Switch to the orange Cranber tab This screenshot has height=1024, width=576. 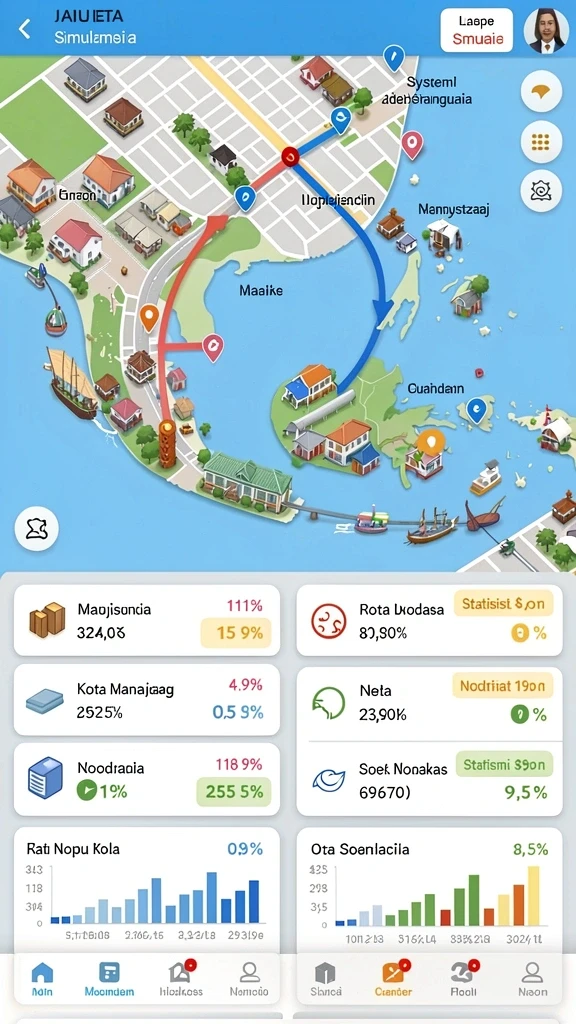click(394, 978)
